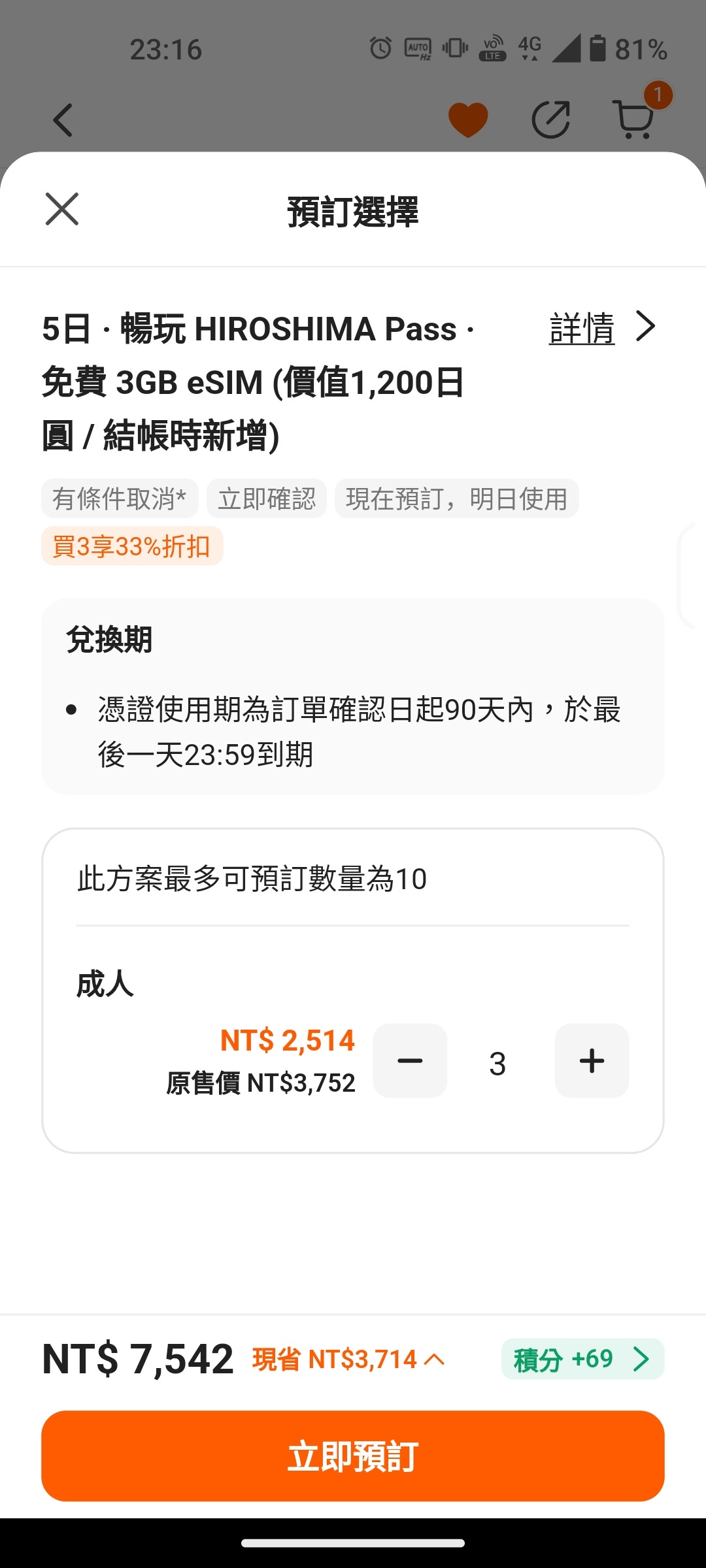Share this activity
The image size is (706, 1568).
[x=550, y=120]
